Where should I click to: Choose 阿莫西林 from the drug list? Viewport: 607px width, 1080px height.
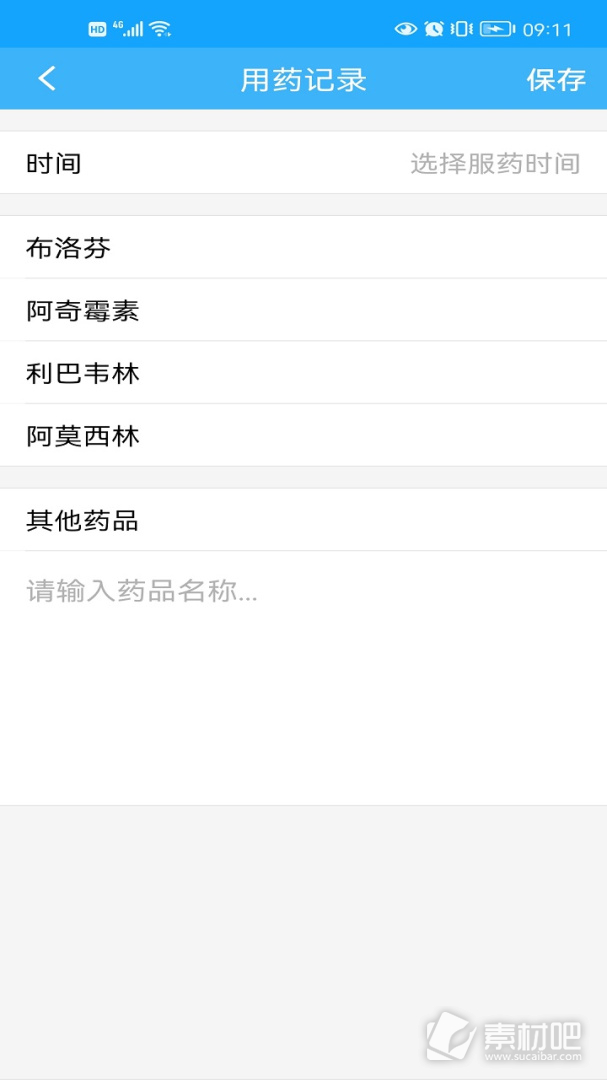pos(303,435)
